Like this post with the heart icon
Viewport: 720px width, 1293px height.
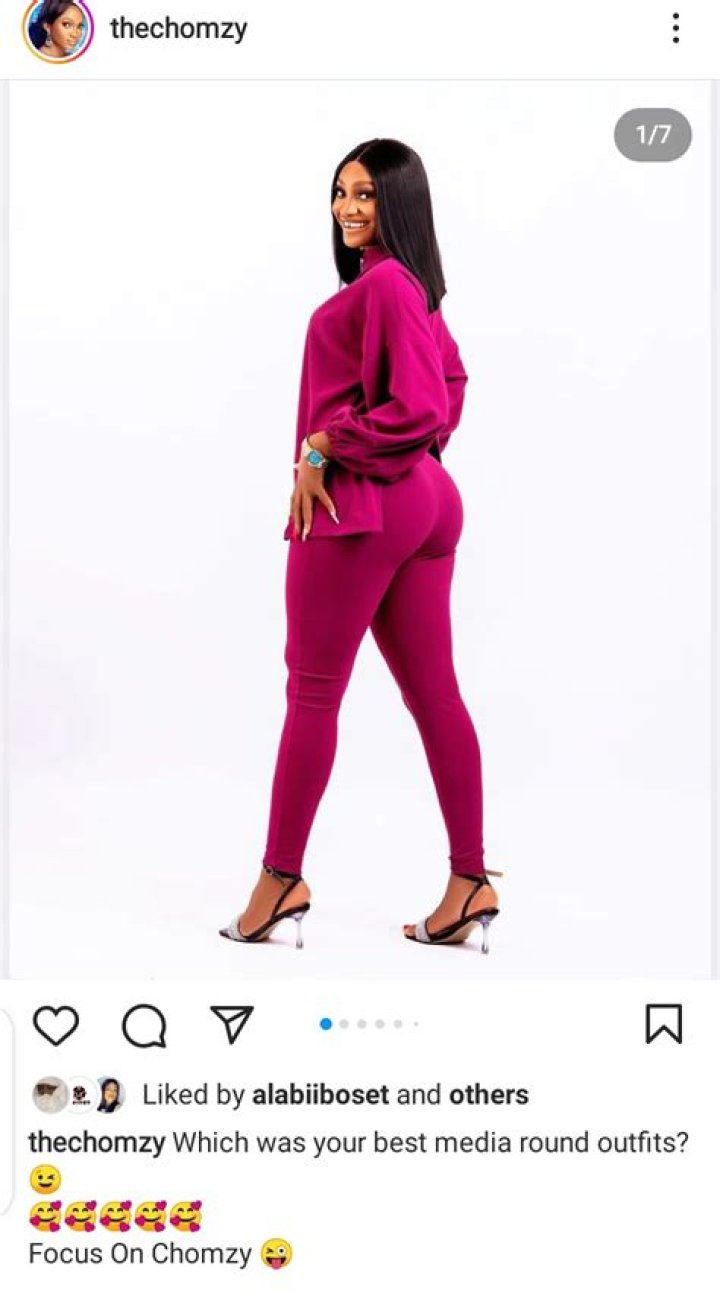56,1025
